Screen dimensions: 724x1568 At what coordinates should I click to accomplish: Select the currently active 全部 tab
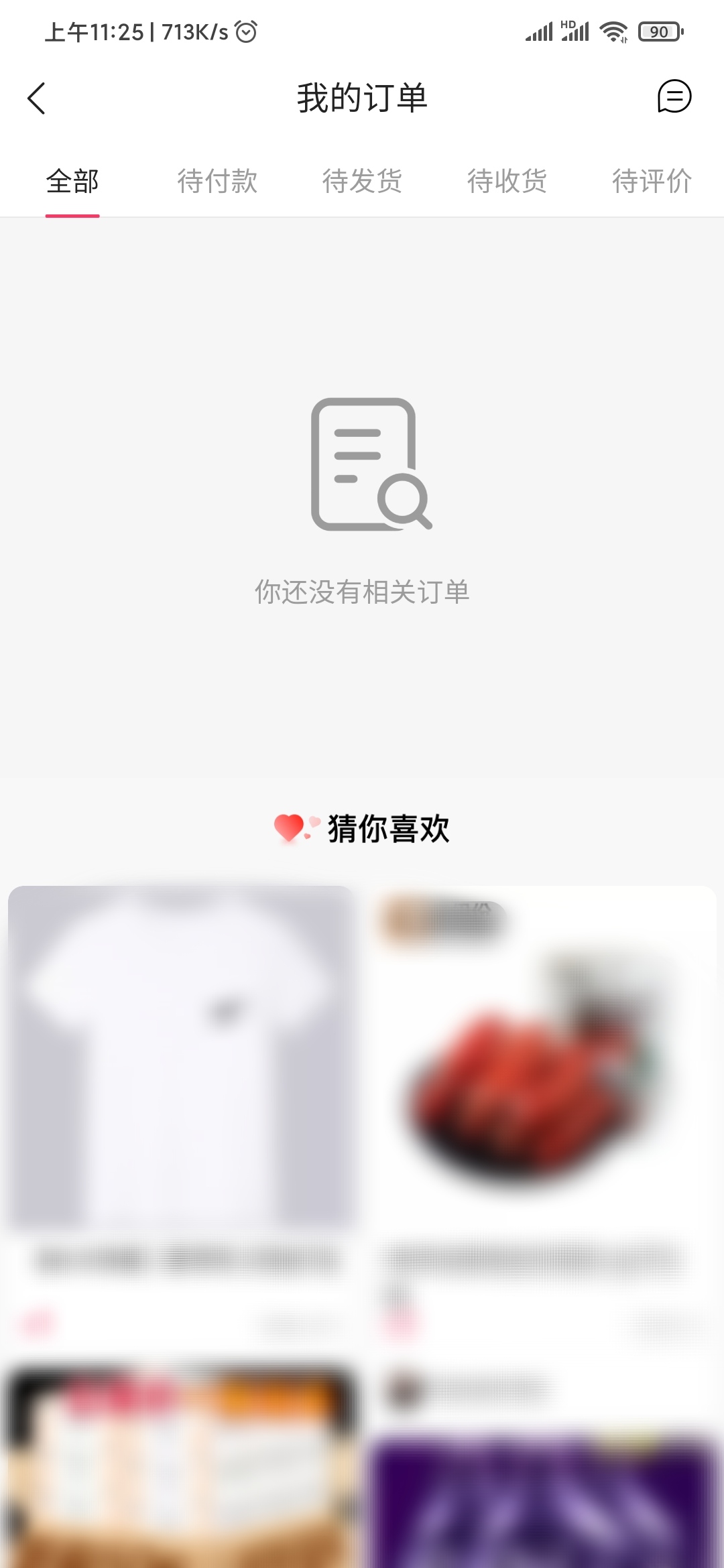71,181
